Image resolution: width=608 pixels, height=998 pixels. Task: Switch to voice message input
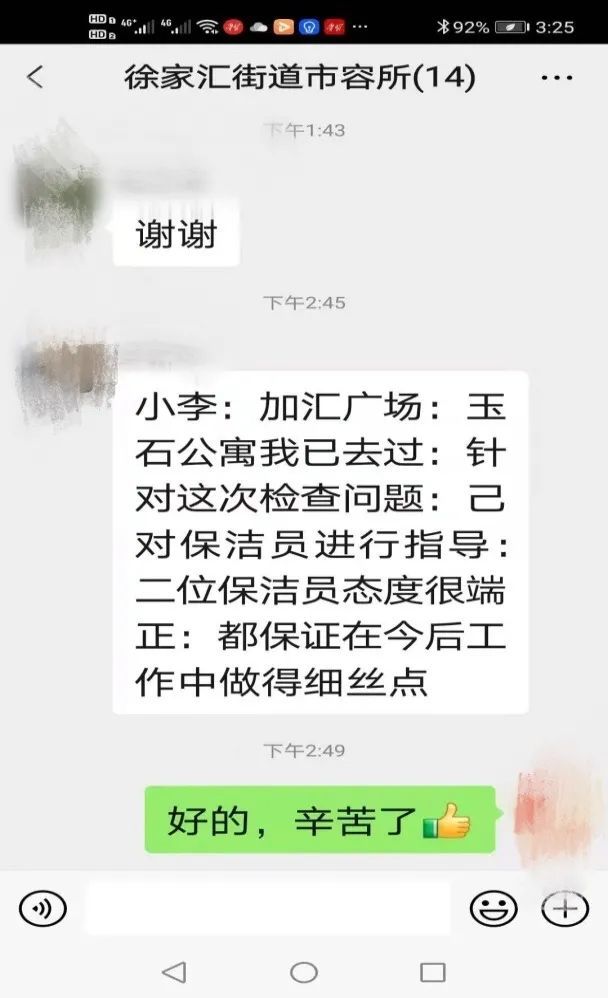point(43,908)
